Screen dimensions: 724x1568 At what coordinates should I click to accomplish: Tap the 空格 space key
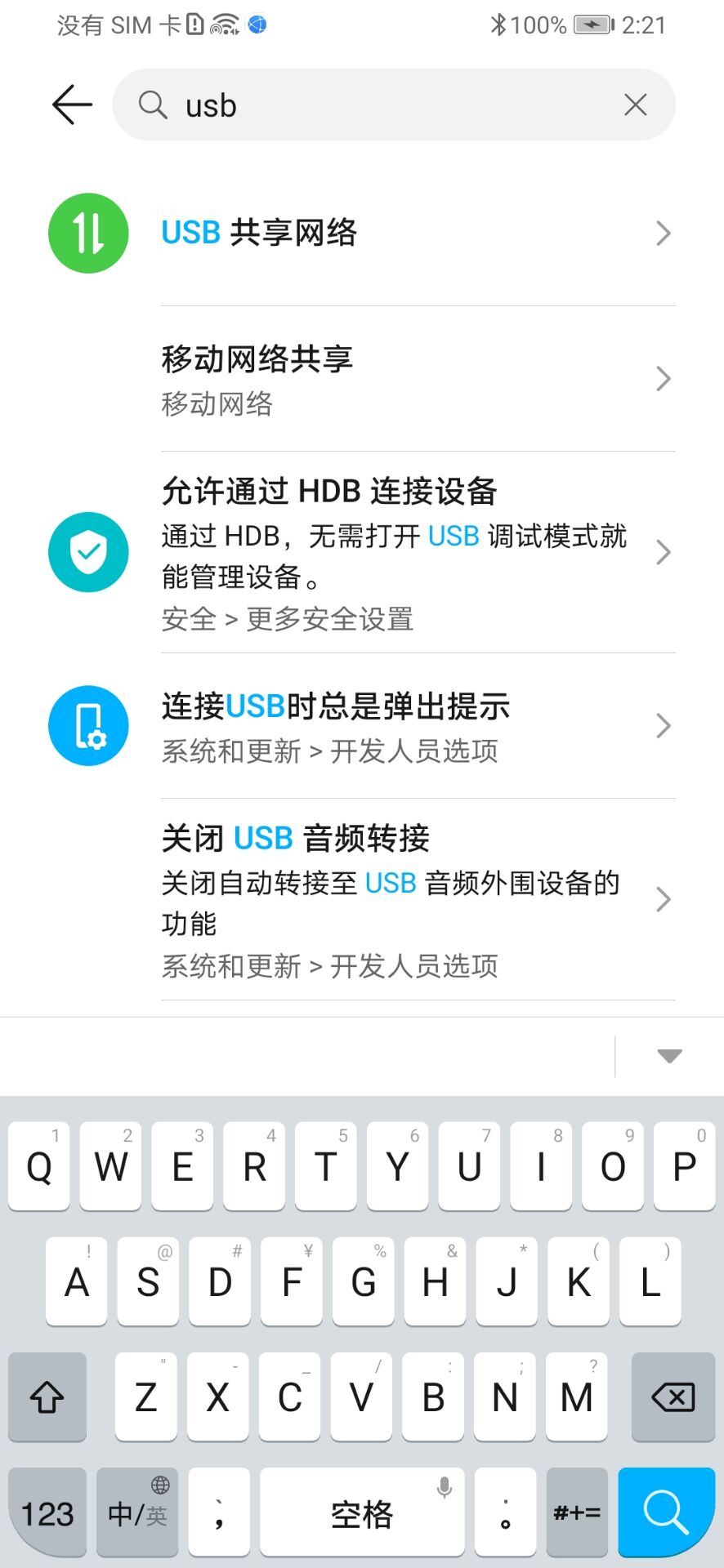tap(362, 1512)
